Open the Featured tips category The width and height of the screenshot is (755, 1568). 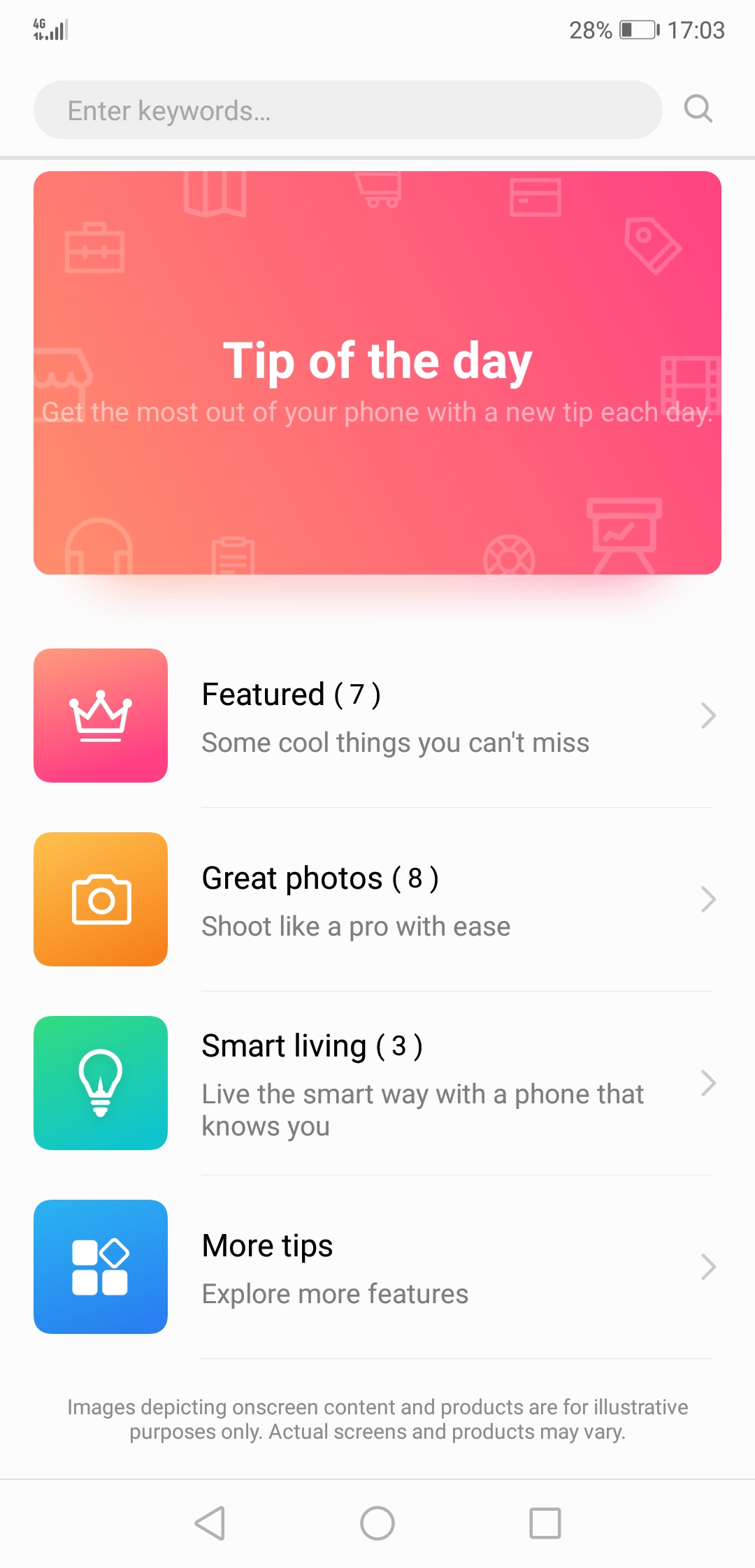pyautogui.click(x=377, y=716)
